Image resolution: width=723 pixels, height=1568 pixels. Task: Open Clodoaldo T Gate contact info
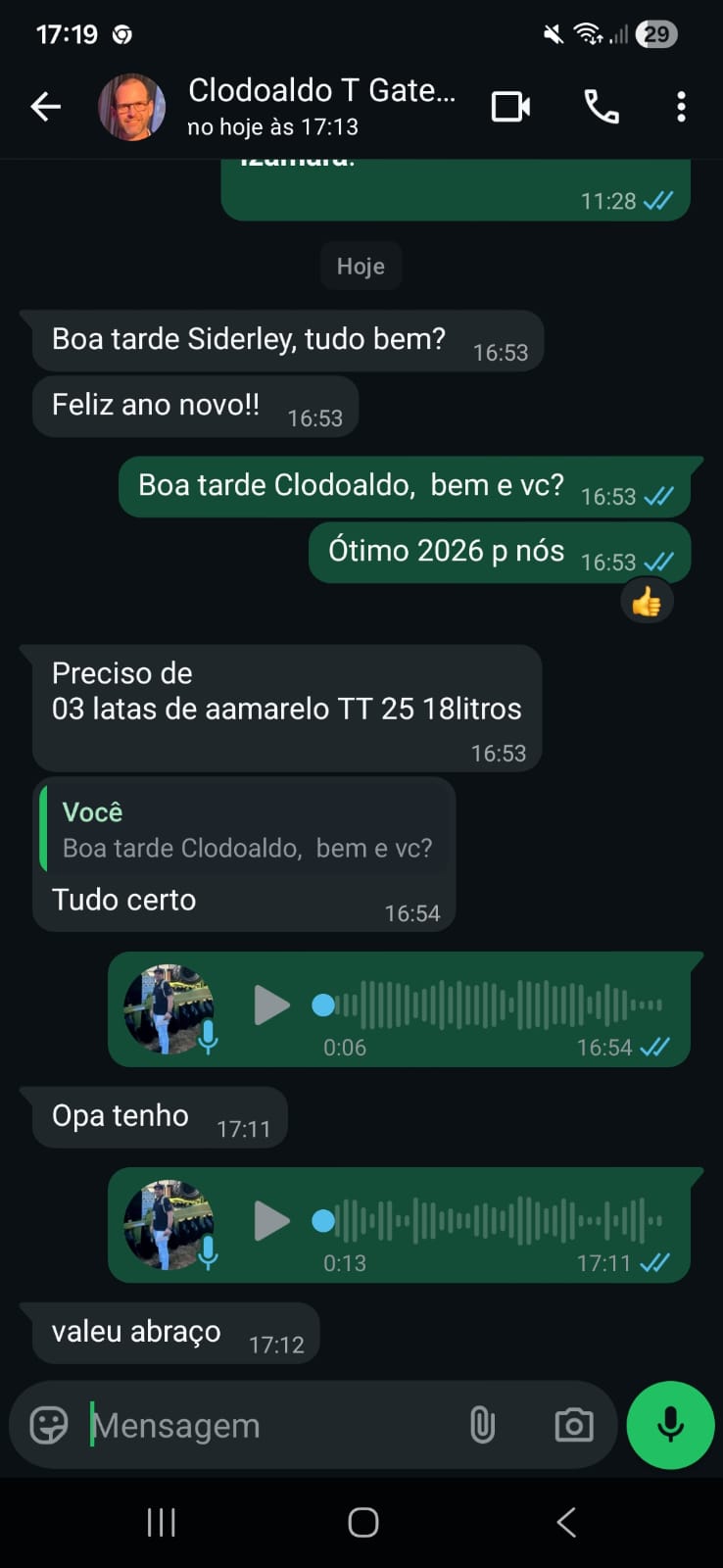point(321,106)
